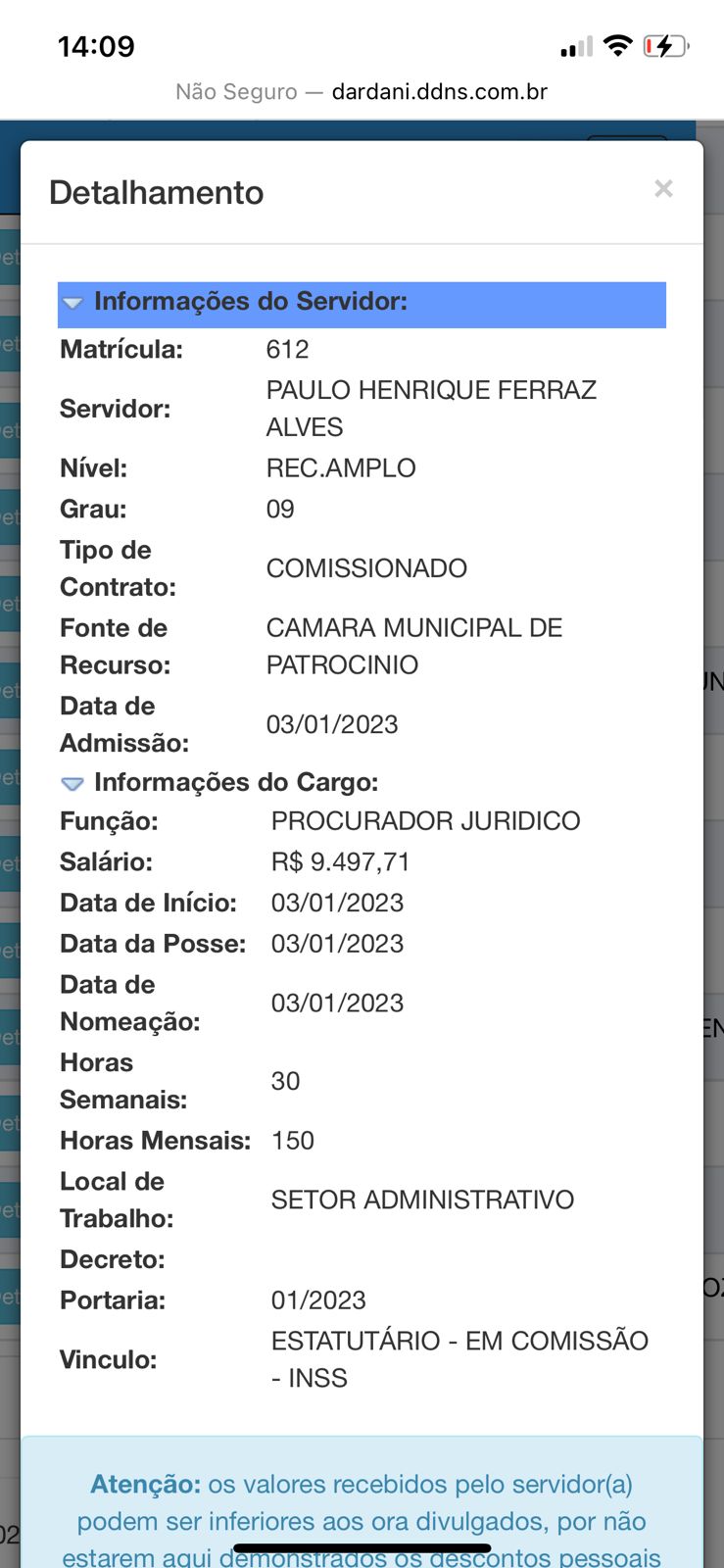
Task: Tap the dardani.ddns.com.br address bar
Action: point(362,92)
